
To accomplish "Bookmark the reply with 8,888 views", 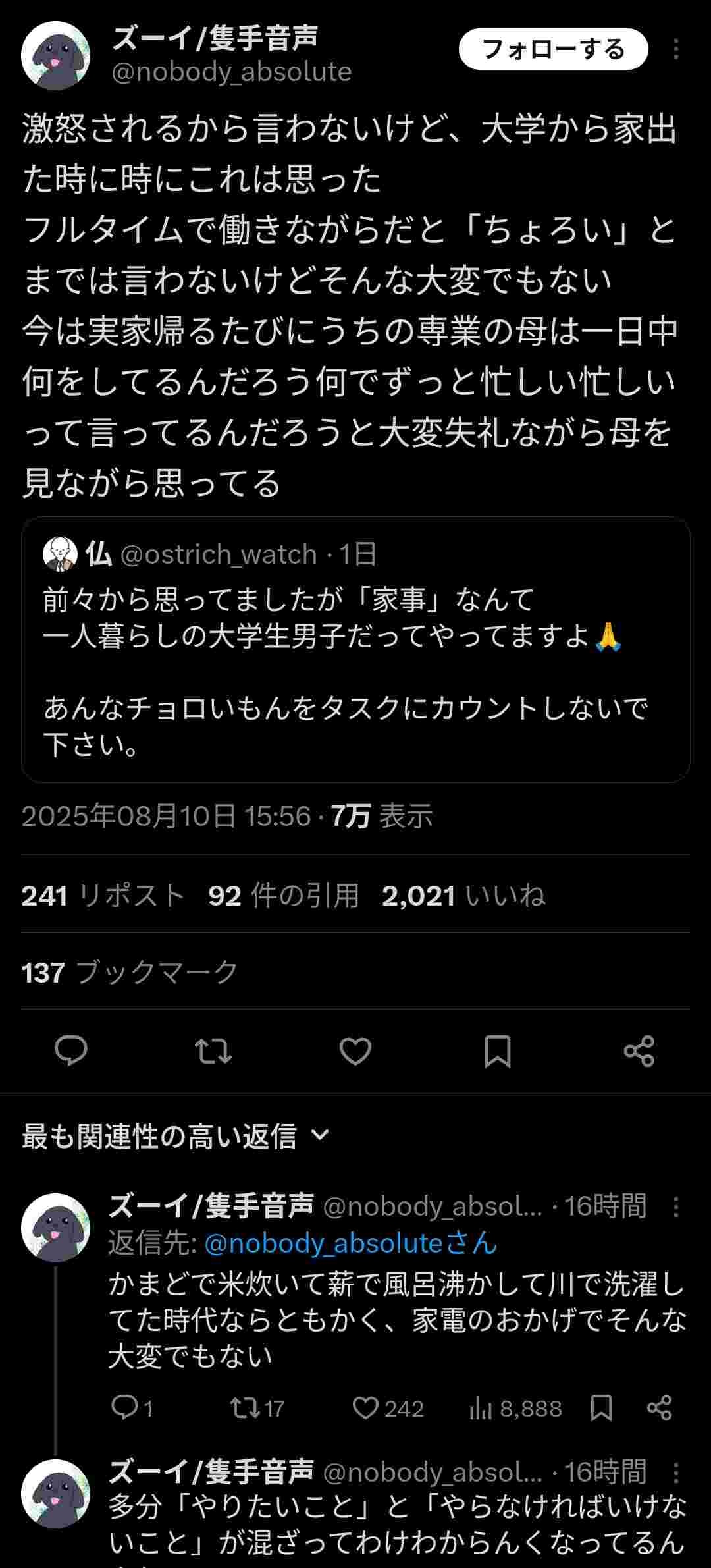I will (x=601, y=1408).
